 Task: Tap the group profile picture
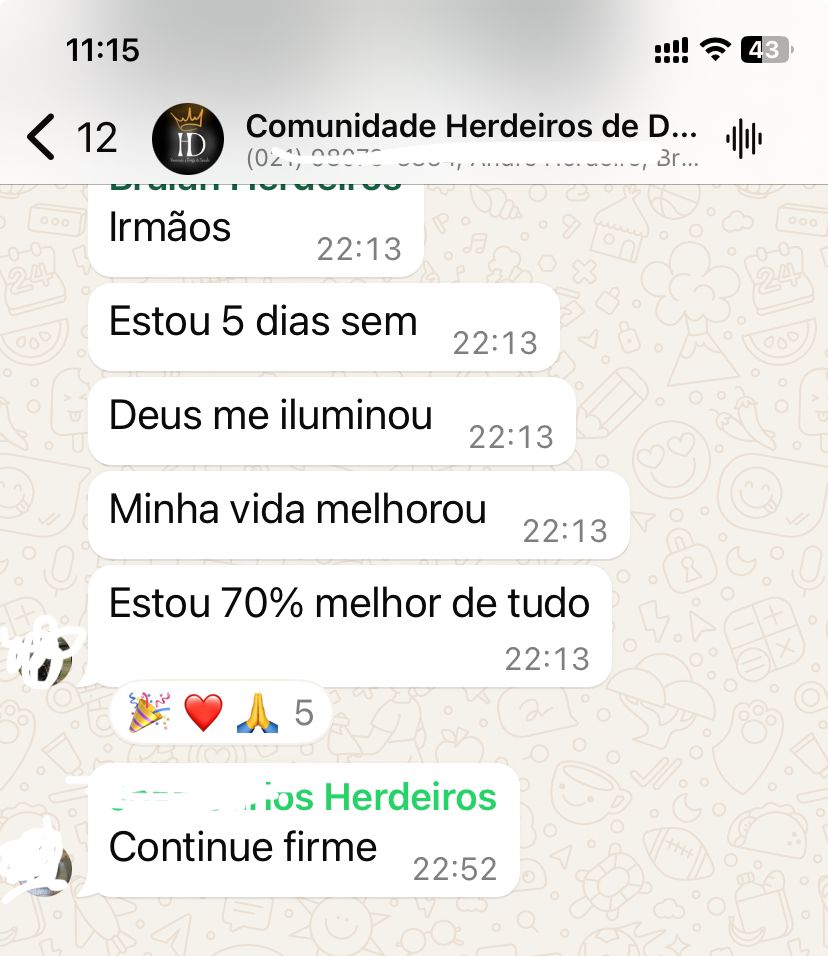click(x=188, y=137)
